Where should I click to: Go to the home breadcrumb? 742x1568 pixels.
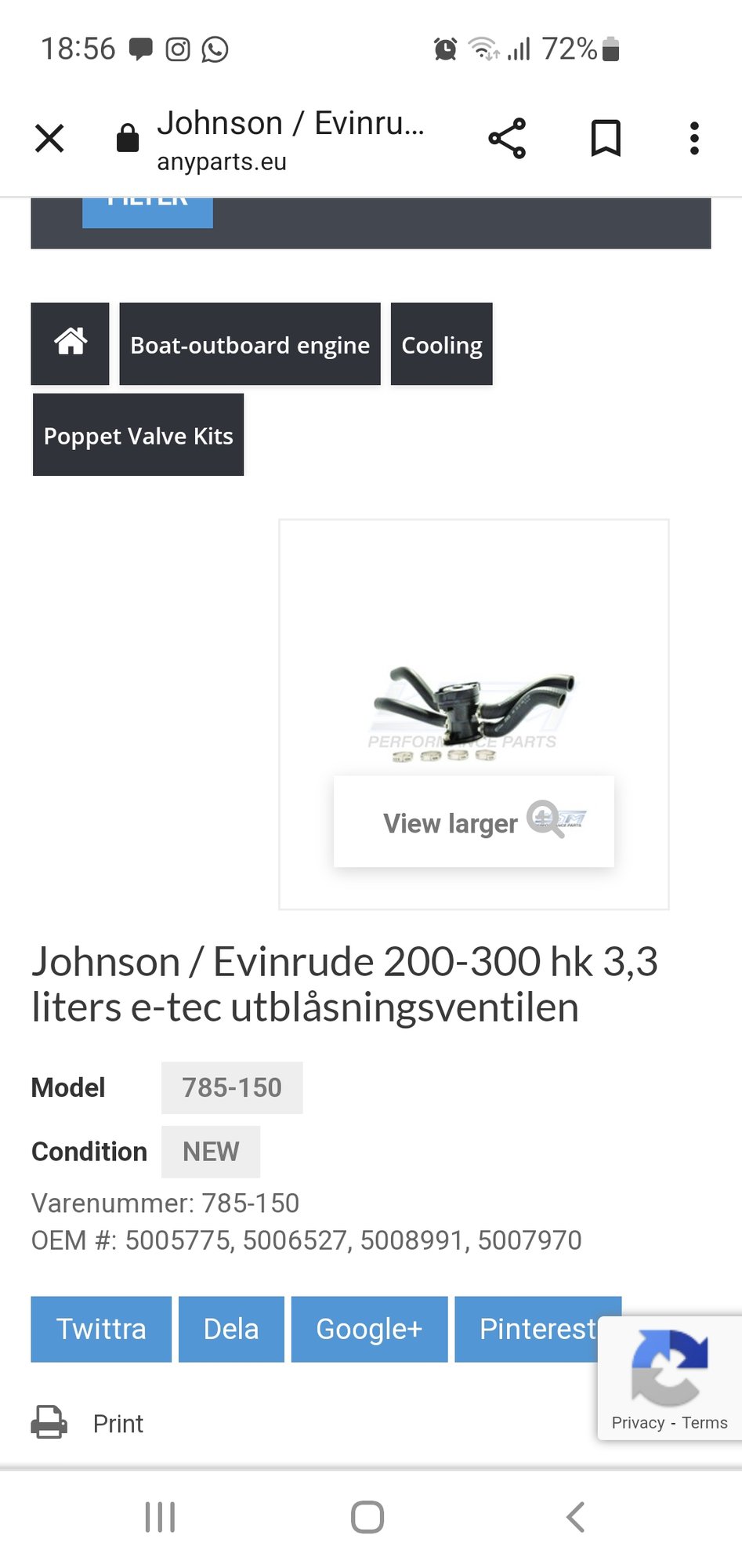[x=71, y=343]
